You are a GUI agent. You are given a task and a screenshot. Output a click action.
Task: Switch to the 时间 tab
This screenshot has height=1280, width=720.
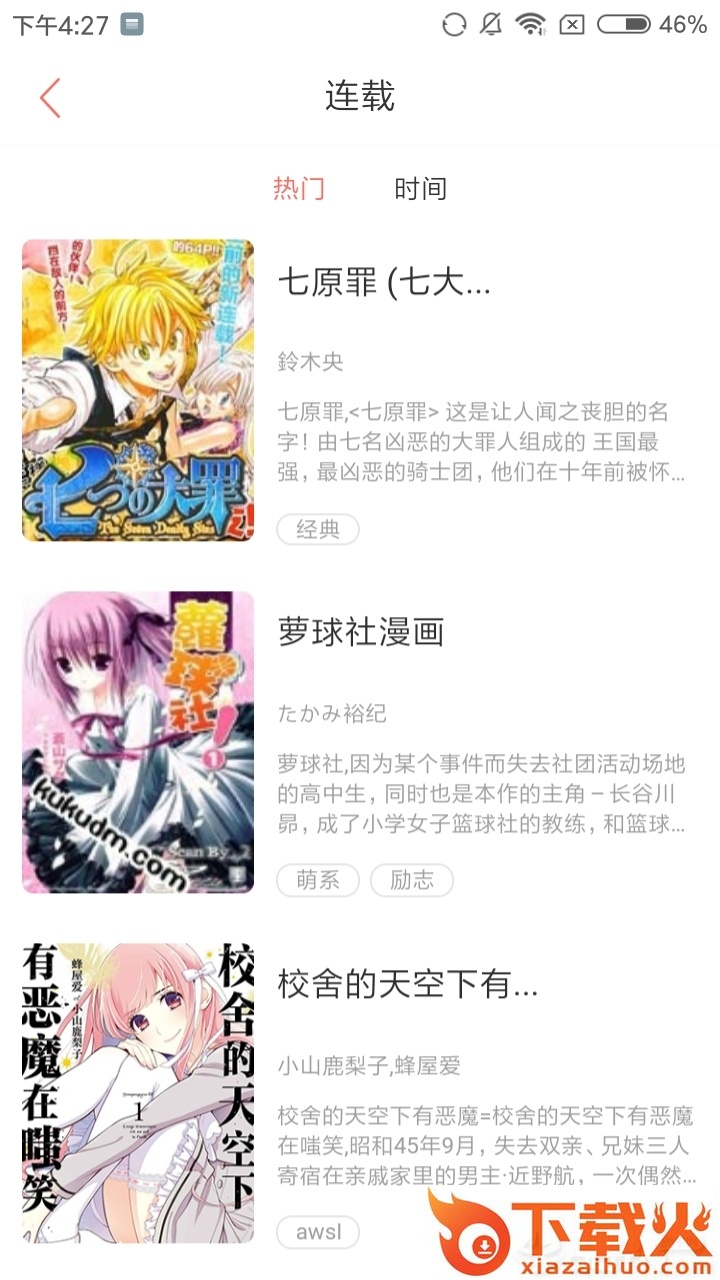[x=420, y=188]
